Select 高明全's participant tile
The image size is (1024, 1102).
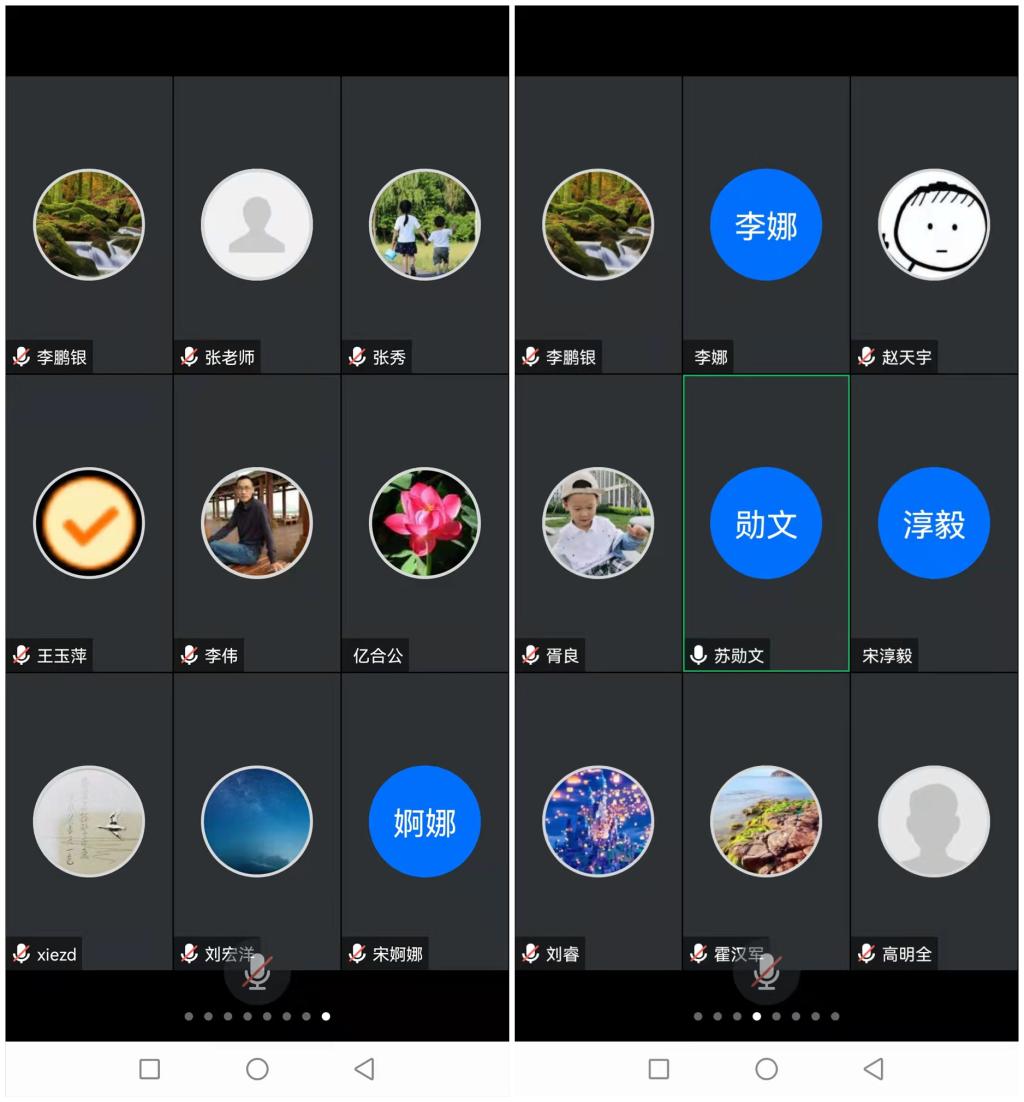pos(934,821)
